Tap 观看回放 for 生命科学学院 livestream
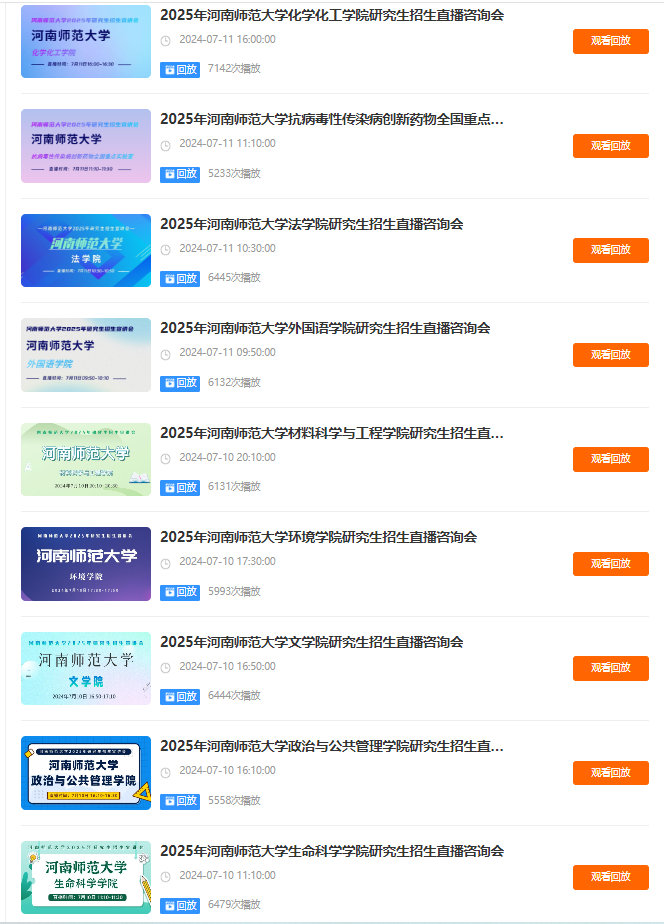The image size is (664, 924). (x=610, y=877)
